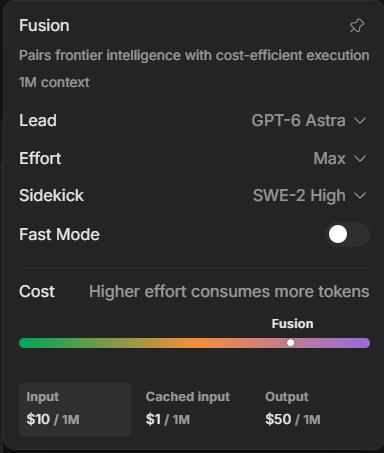The width and height of the screenshot is (384, 453).
Task: Select the Cached input price
Action: coord(188,410)
